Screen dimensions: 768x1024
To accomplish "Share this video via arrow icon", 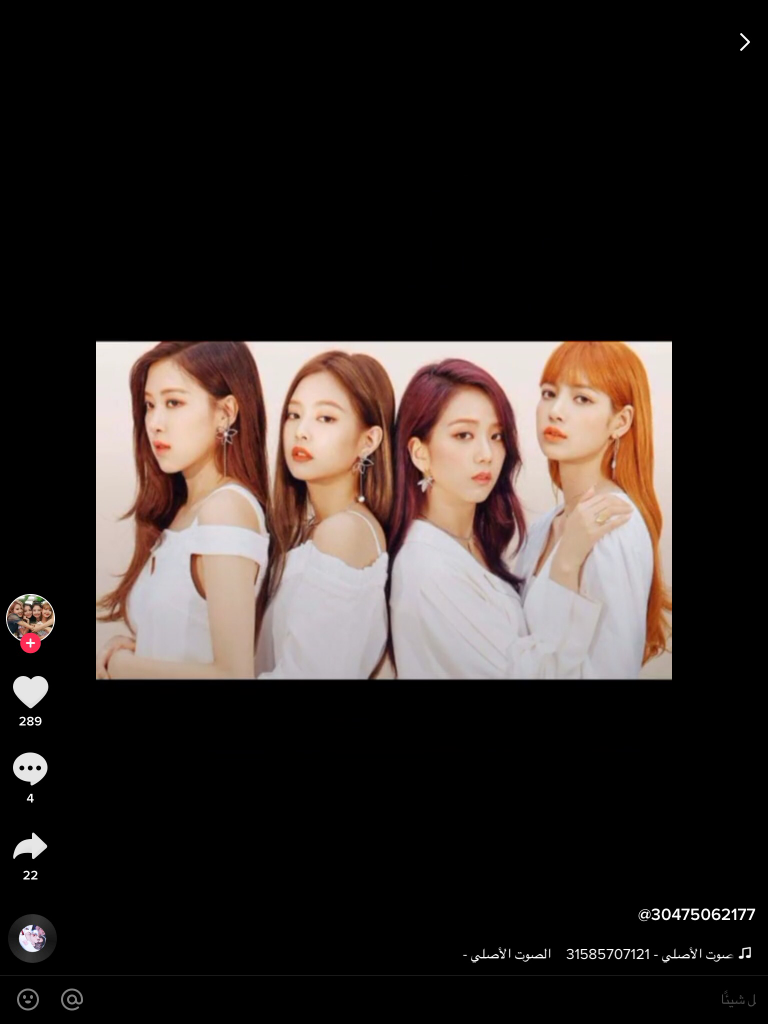I will click(x=30, y=847).
